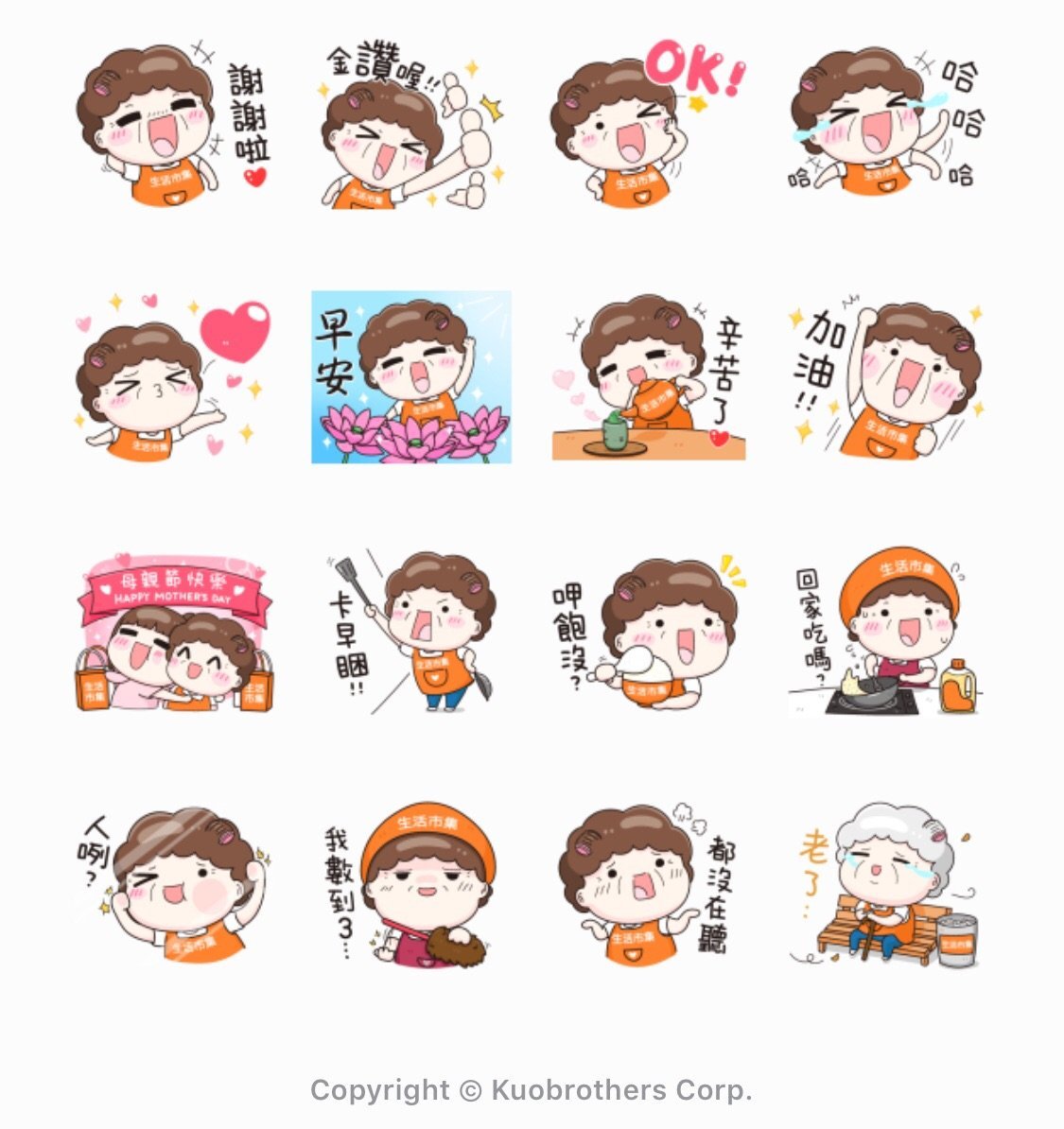This screenshot has width=1064, height=1129.
Task: Preview the 謝謝啦 thank-you sticker
Action: (x=173, y=123)
